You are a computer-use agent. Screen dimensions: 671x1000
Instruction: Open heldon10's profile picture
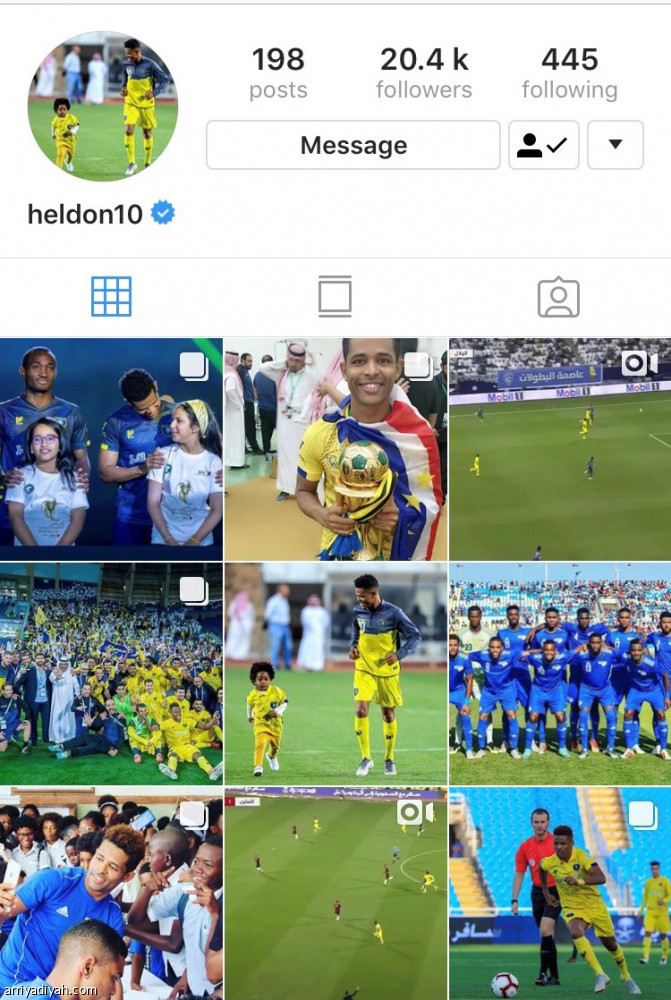click(x=102, y=106)
